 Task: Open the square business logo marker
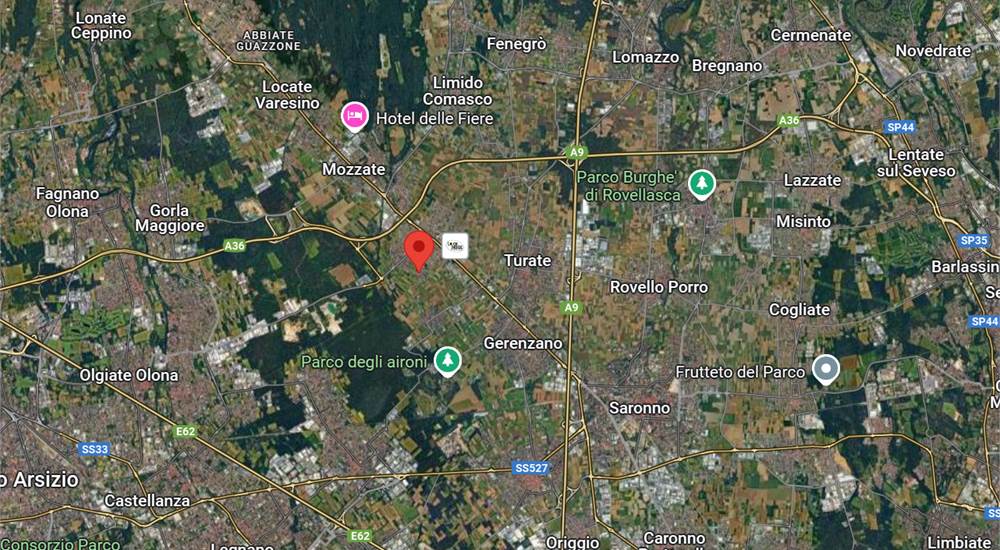[x=455, y=246]
